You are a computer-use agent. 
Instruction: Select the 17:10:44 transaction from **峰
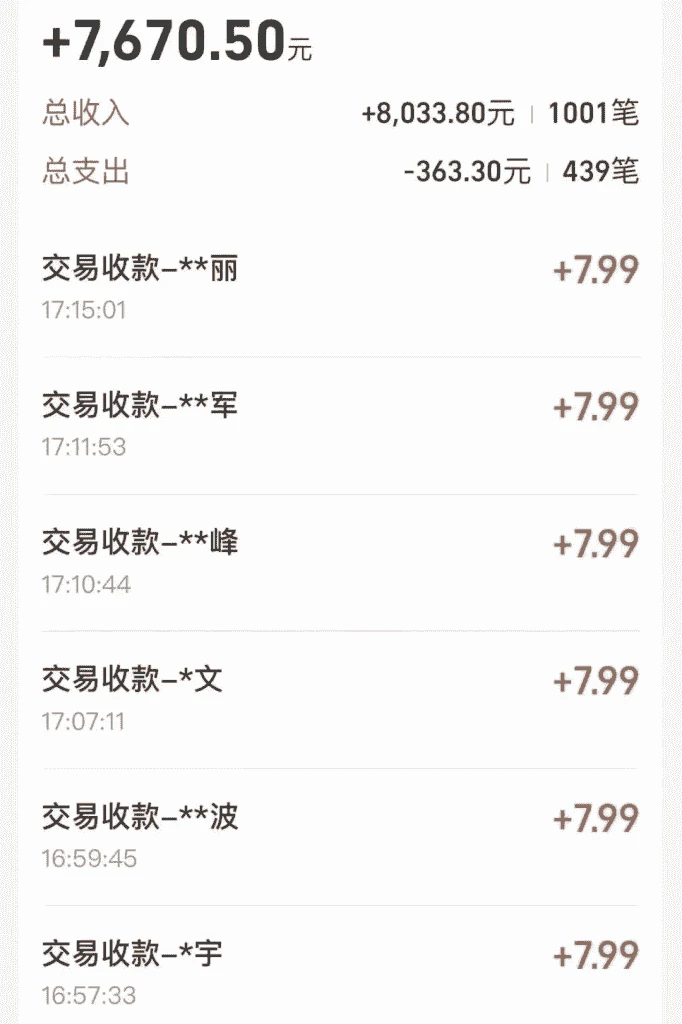click(x=340, y=562)
